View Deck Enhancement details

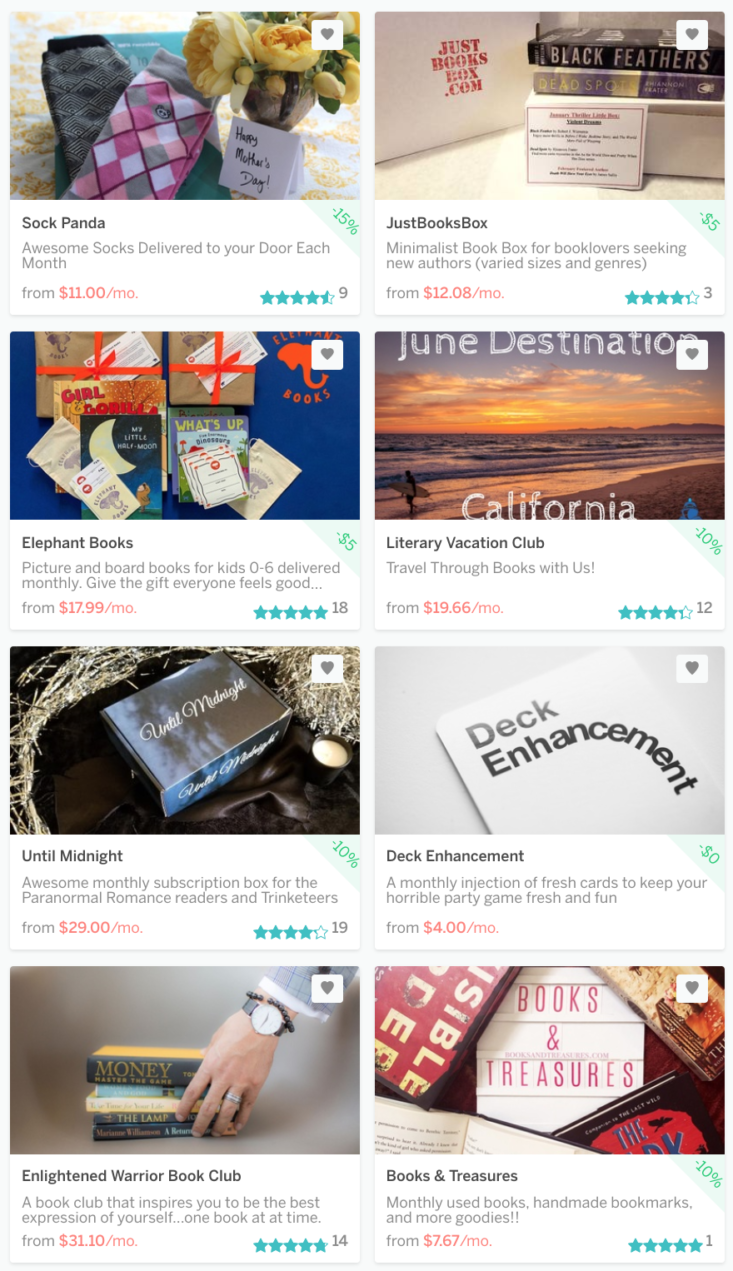(x=455, y=856)
